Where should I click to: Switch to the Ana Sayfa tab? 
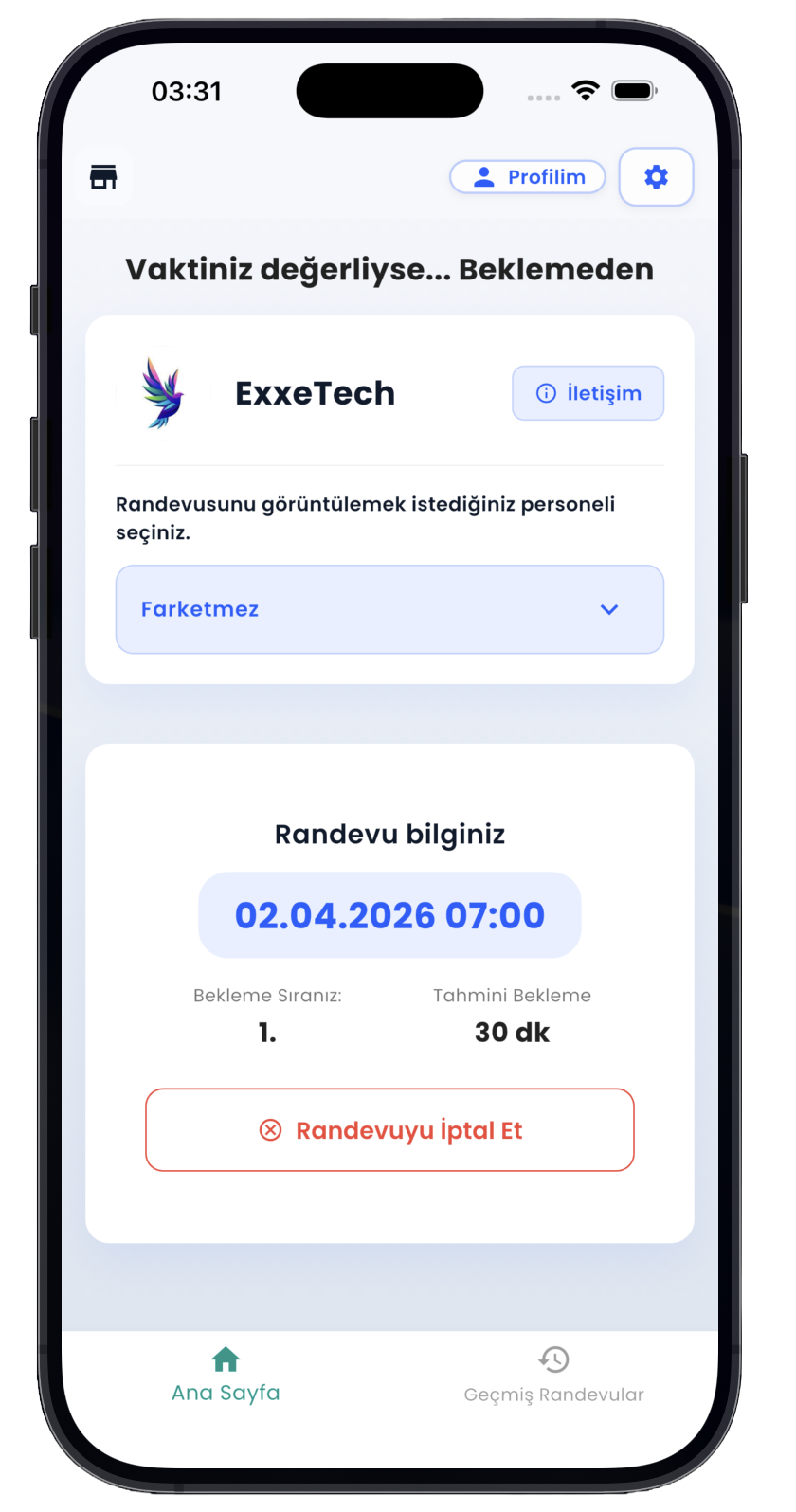[x=226, y=1376]
